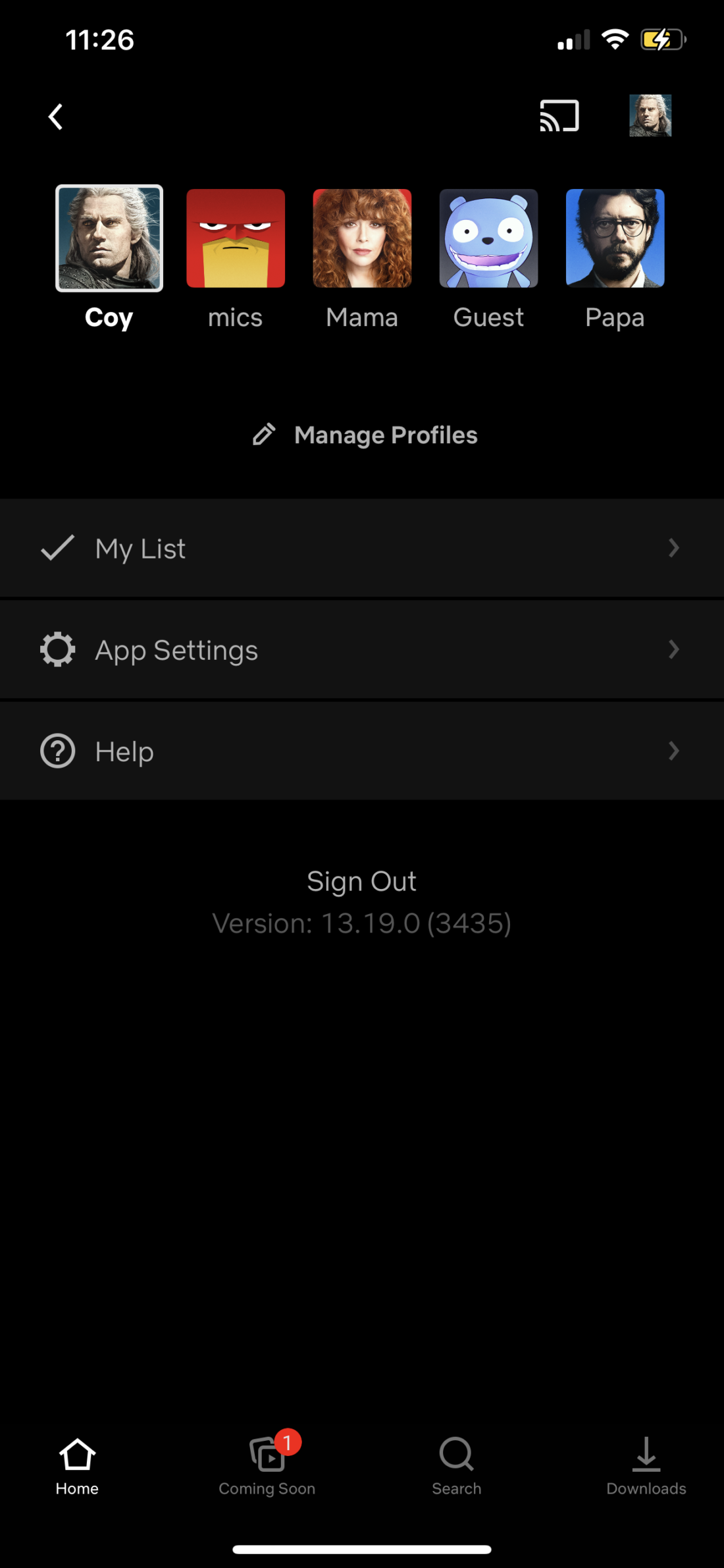Switch to the Papa profile
The height and width of the screenshot is (1568, 724).
point(615,238)
